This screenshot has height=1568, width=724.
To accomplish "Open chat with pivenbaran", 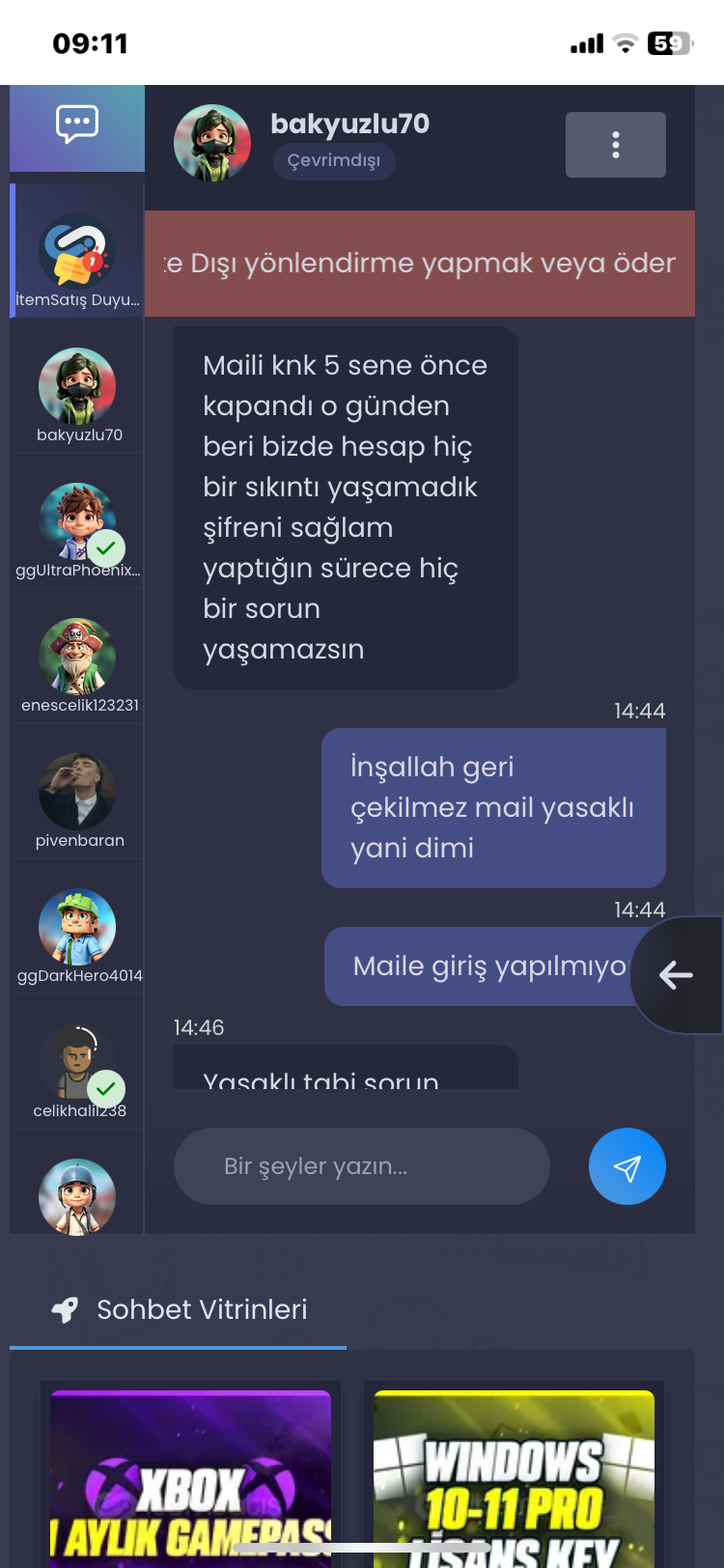I will click(78, 801).
